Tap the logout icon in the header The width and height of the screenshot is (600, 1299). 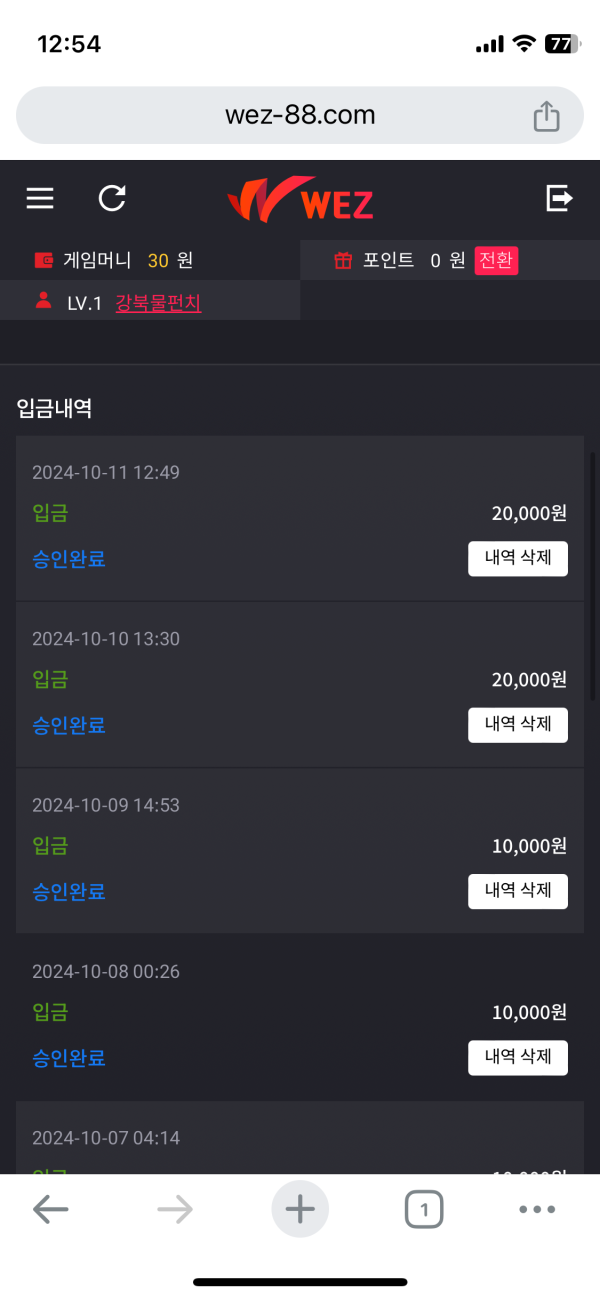(559, 198)
